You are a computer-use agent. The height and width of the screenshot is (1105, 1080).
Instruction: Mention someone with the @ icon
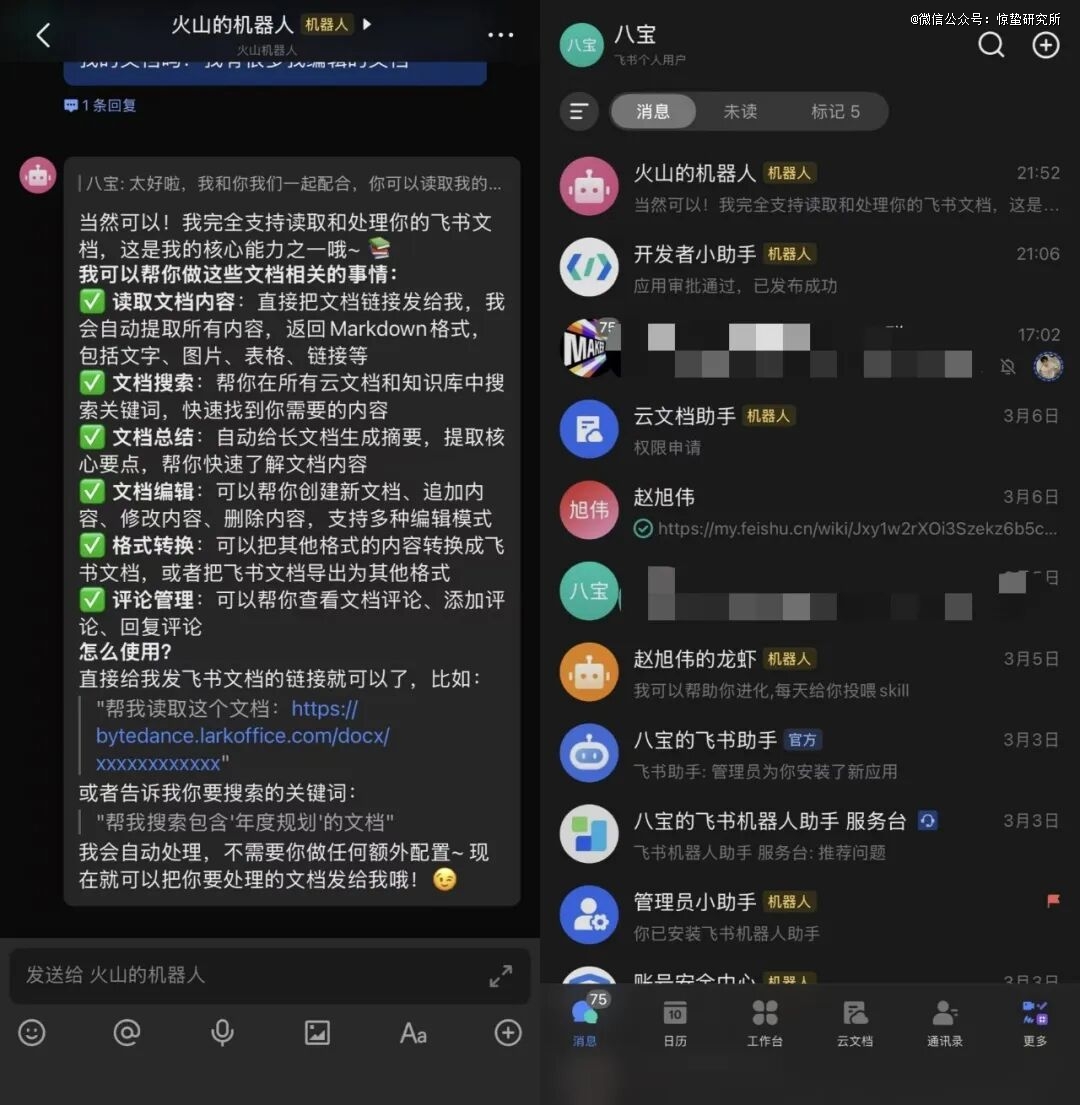pos(127,1032)
